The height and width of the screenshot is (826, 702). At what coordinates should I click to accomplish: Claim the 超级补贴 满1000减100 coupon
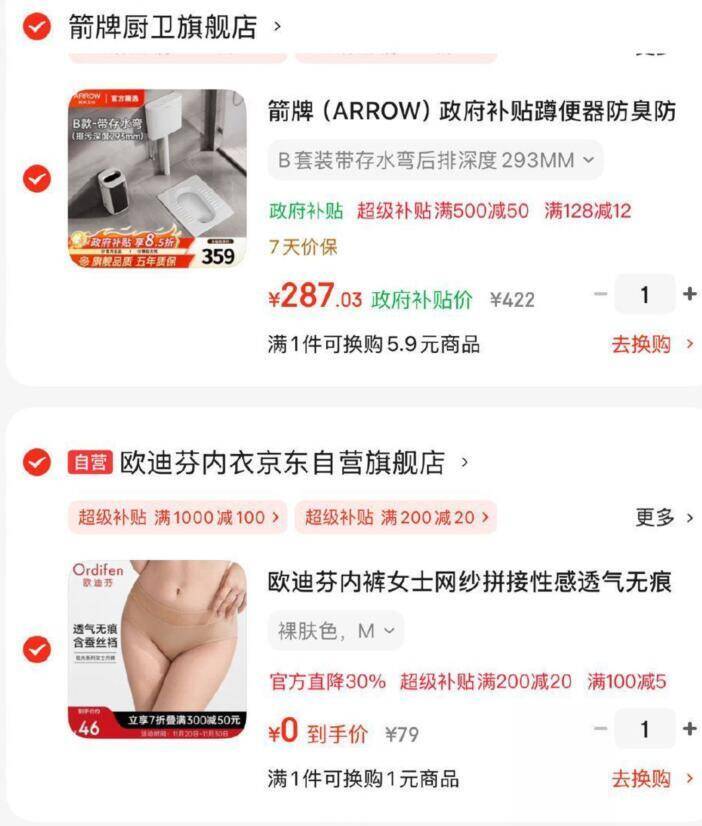click(x=178, y=517)
